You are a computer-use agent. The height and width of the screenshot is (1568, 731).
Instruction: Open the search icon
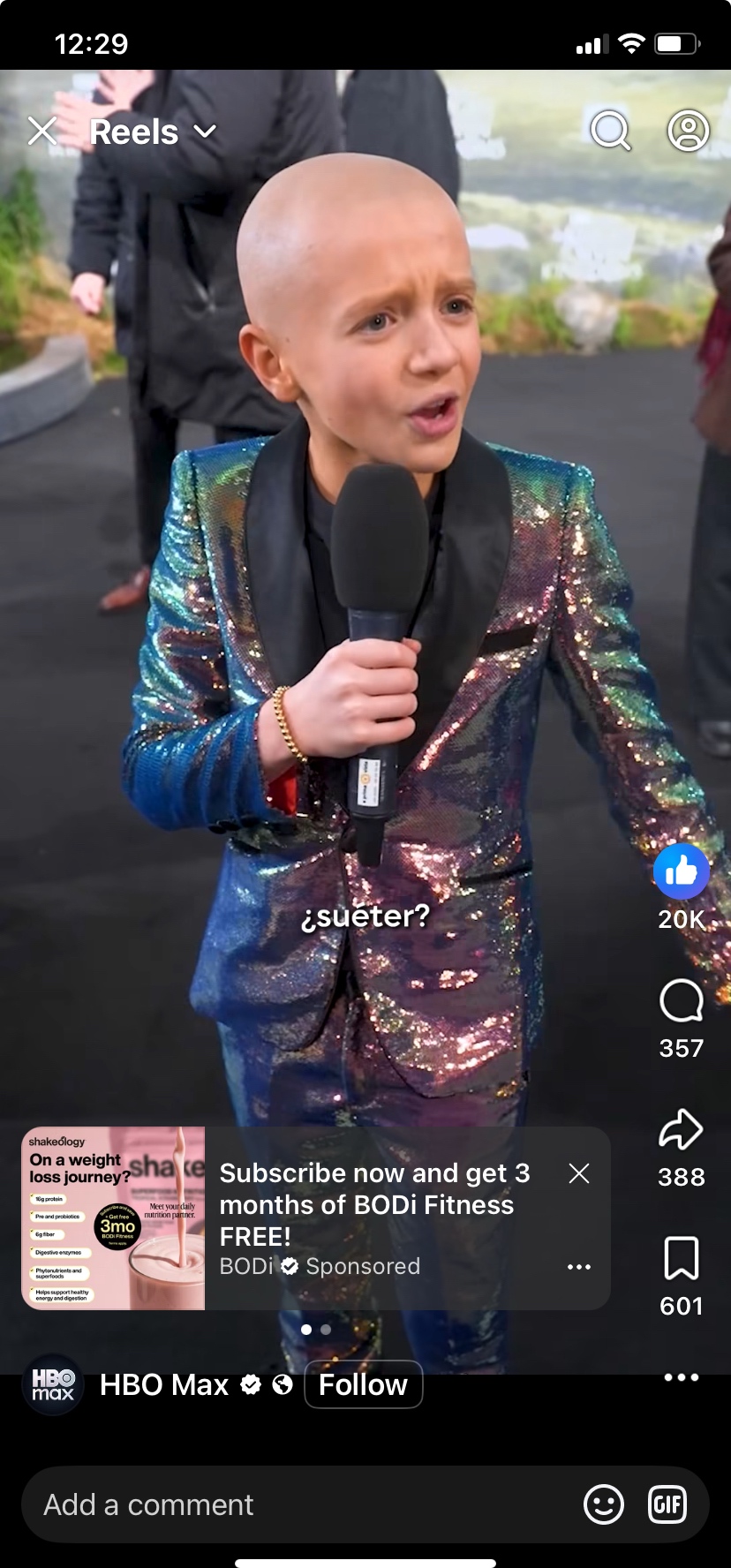pyautogui.click(x=610, y=132)
